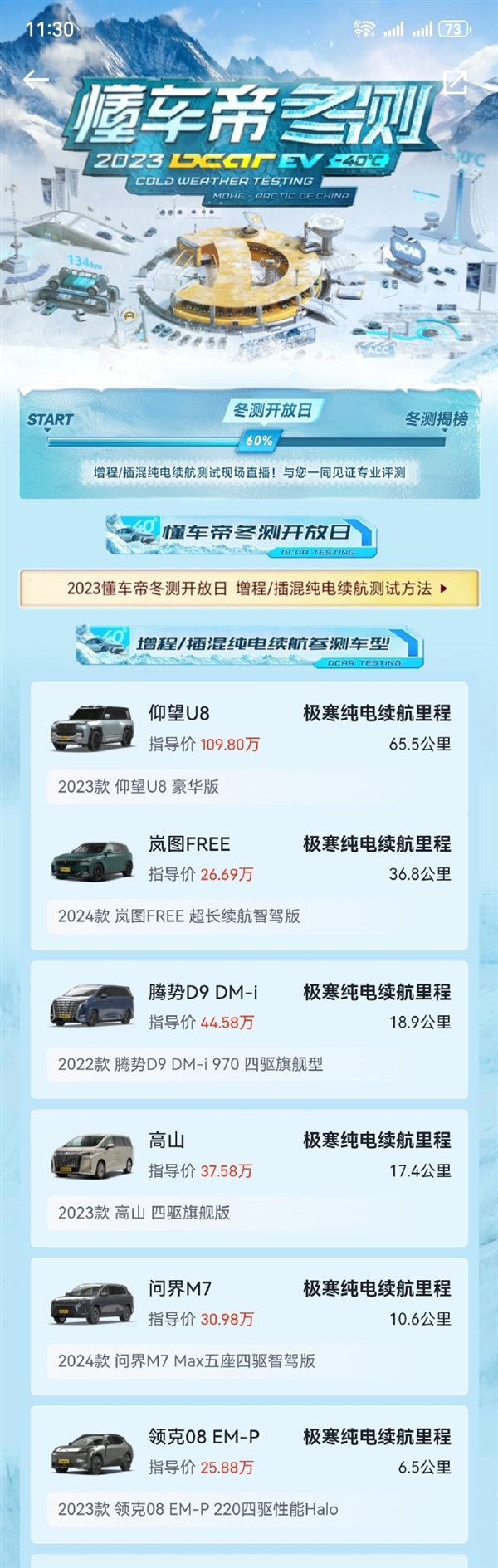Open the 增程/插混纯电续航测试方法 banner

tap(249, 589)
